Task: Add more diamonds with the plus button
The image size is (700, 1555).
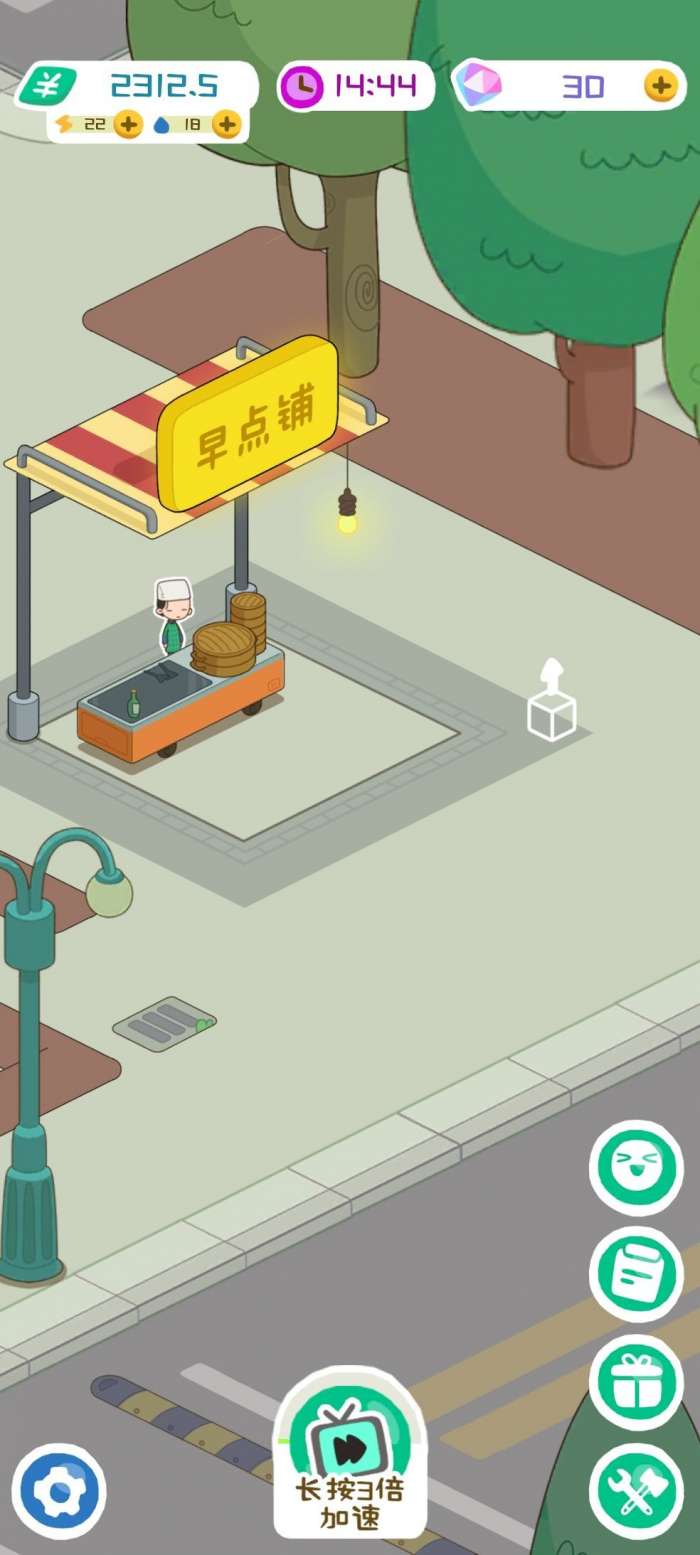Action: [660, 86]
